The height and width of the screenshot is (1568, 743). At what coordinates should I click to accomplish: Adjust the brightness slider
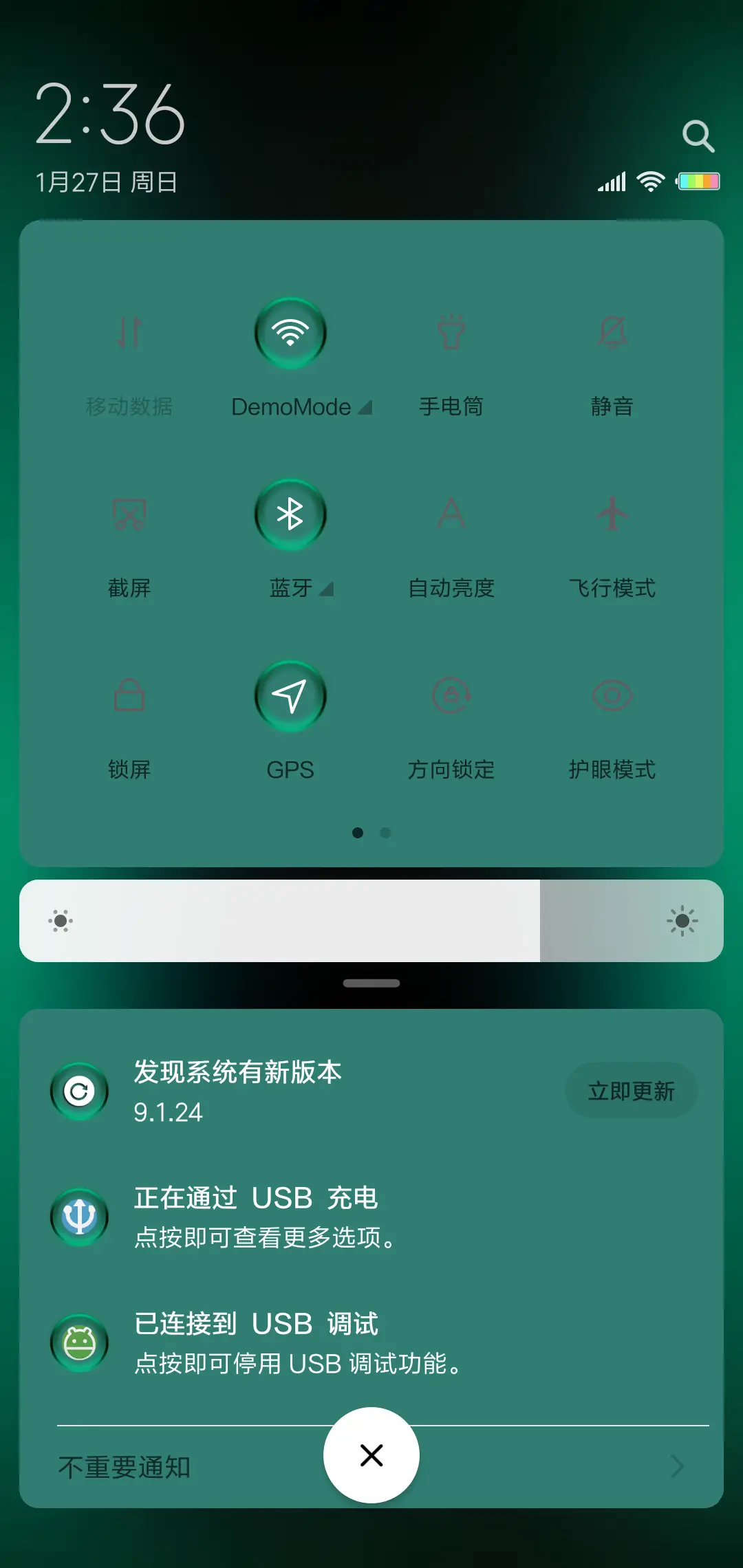click(x=371, y=922)
